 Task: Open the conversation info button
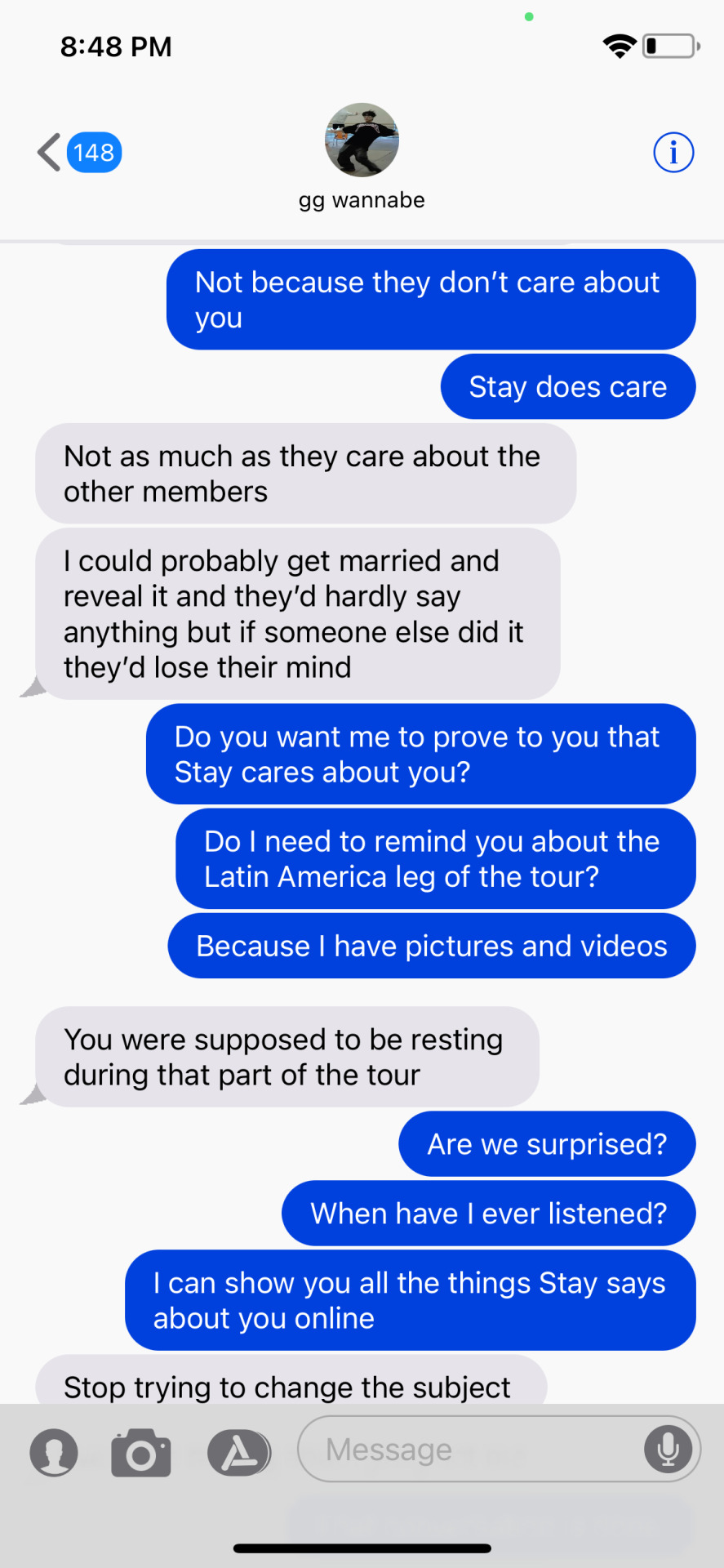coord(673,152)
